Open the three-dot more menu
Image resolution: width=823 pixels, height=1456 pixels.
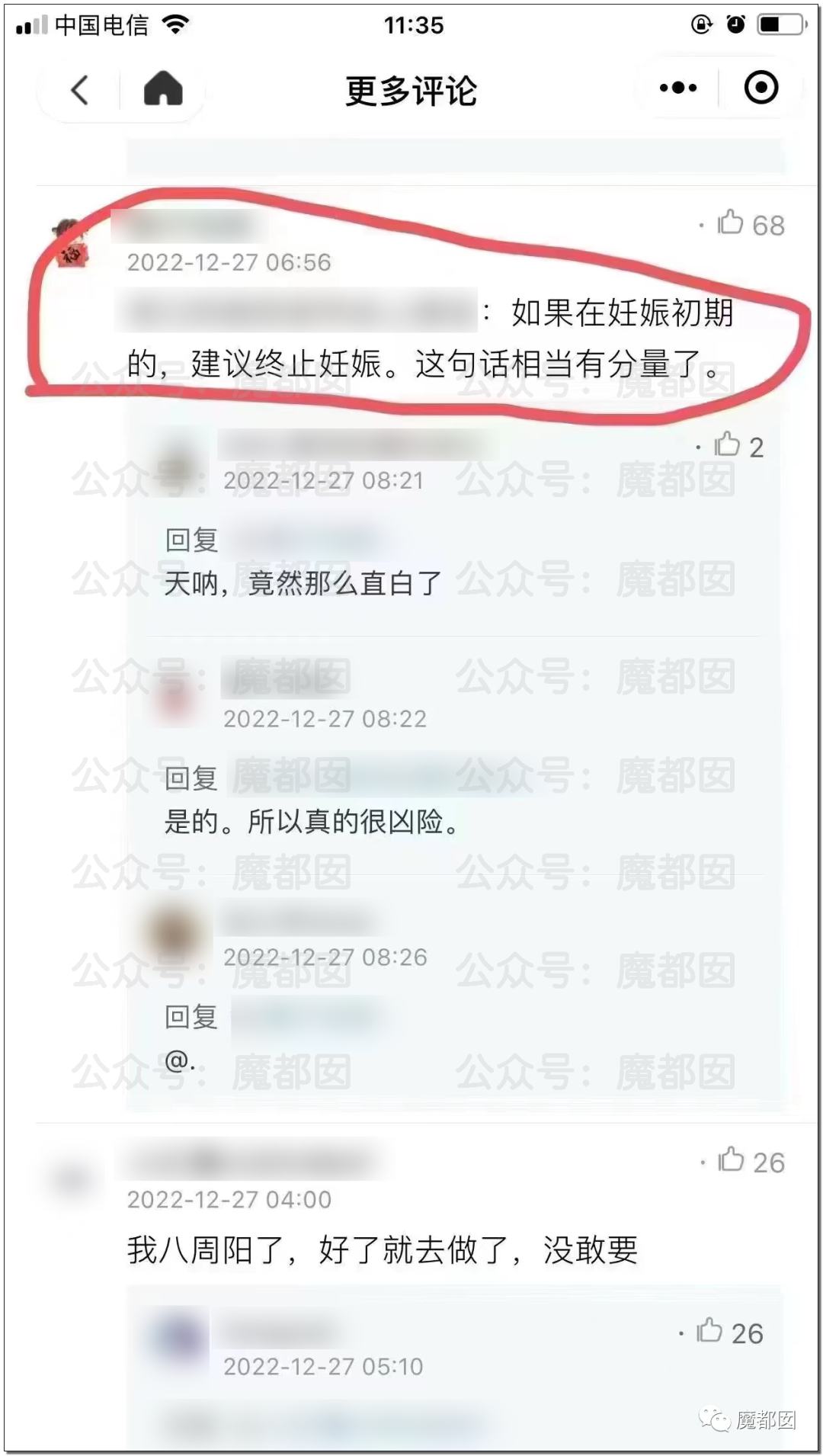tap(678, 88)
